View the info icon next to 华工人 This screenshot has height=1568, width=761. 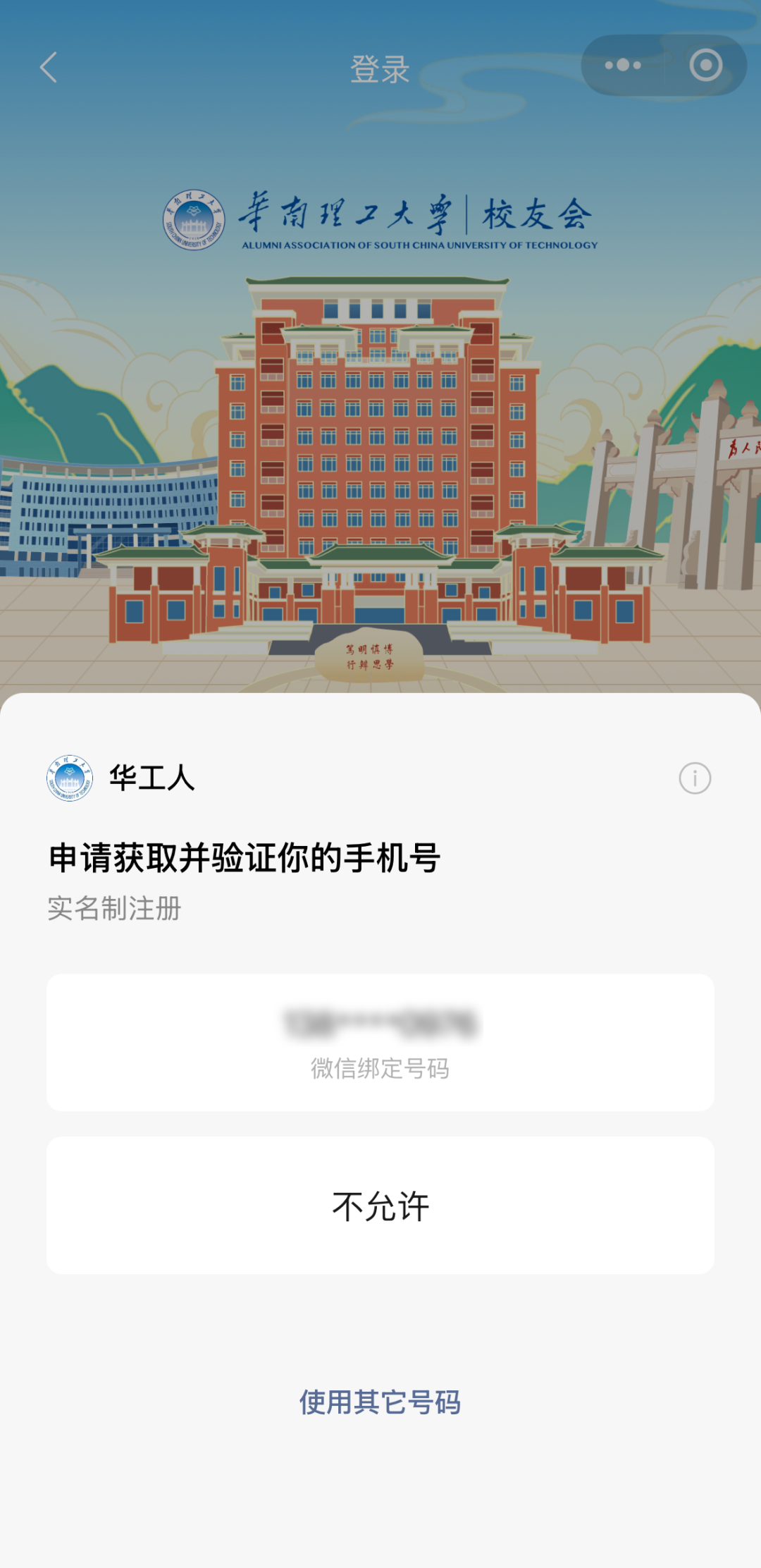[695, 778]
